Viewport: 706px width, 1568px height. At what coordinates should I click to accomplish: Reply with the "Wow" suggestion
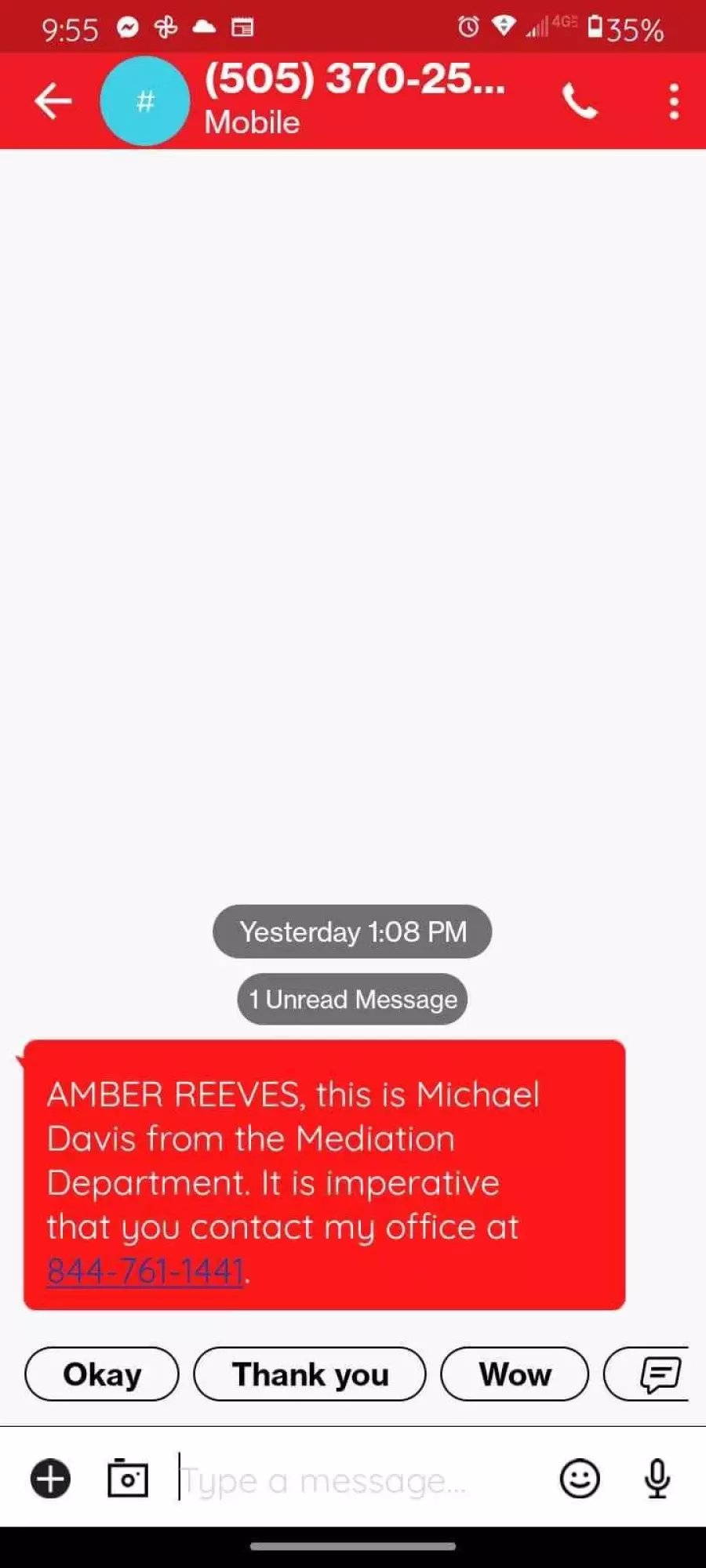point(515,1374)
